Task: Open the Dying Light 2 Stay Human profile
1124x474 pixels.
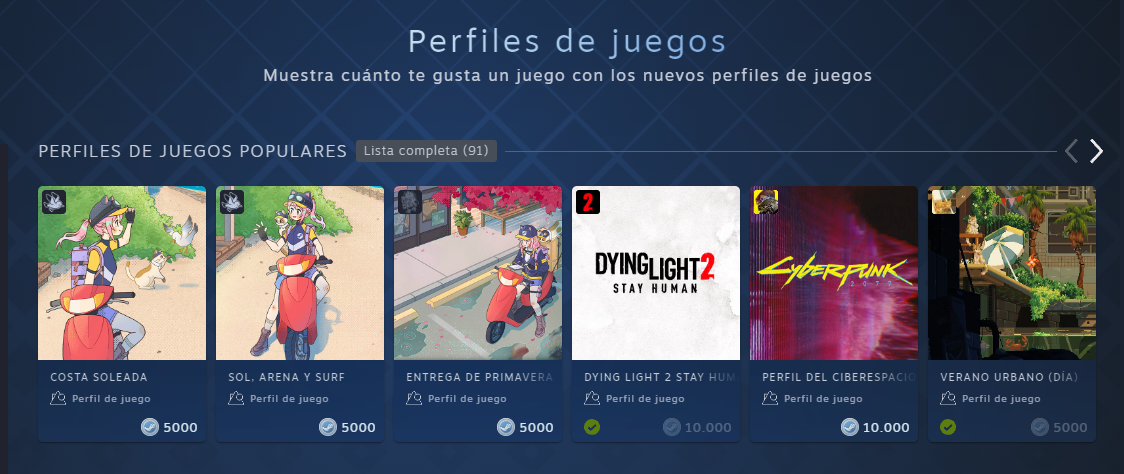Action: tap(656, 273)
